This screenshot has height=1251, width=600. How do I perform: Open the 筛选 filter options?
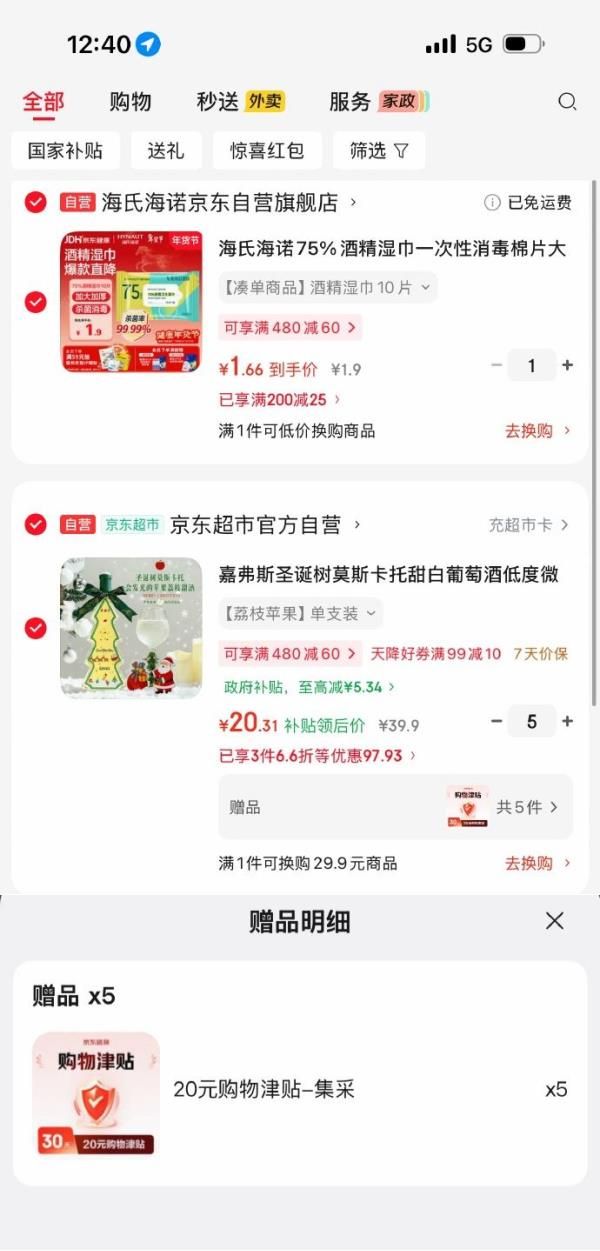point(379,151)
